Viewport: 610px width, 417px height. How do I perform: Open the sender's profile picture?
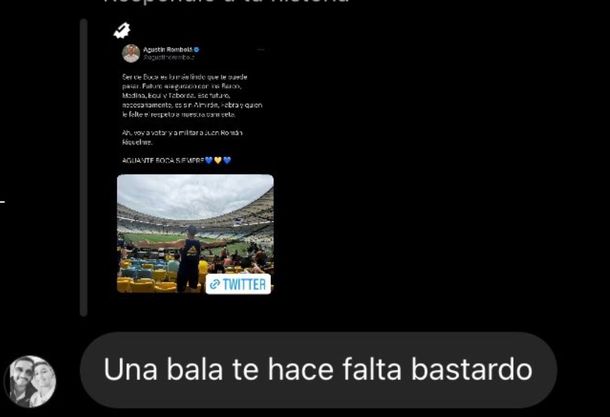pos(31,381)
